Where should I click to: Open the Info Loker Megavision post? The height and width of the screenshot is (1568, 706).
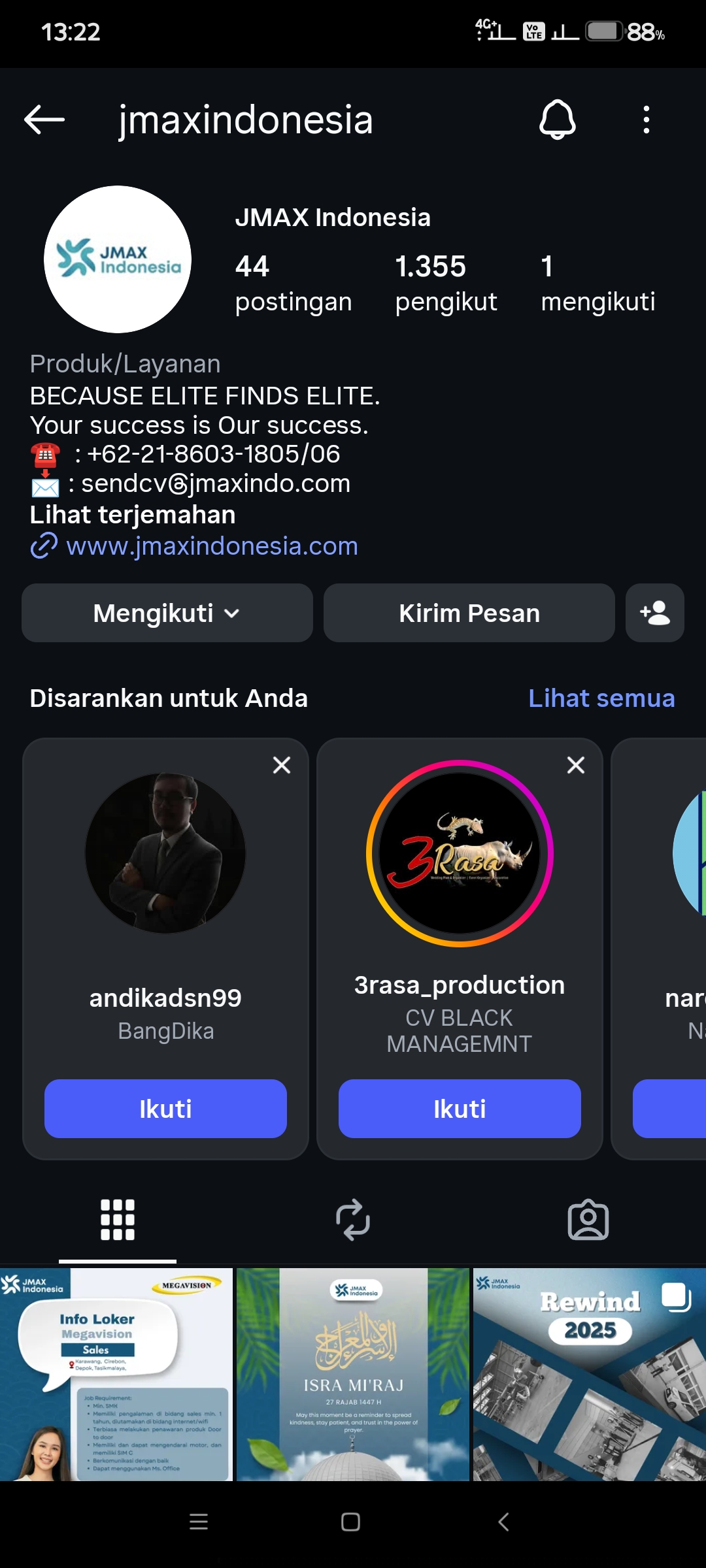coord(116,1374)
